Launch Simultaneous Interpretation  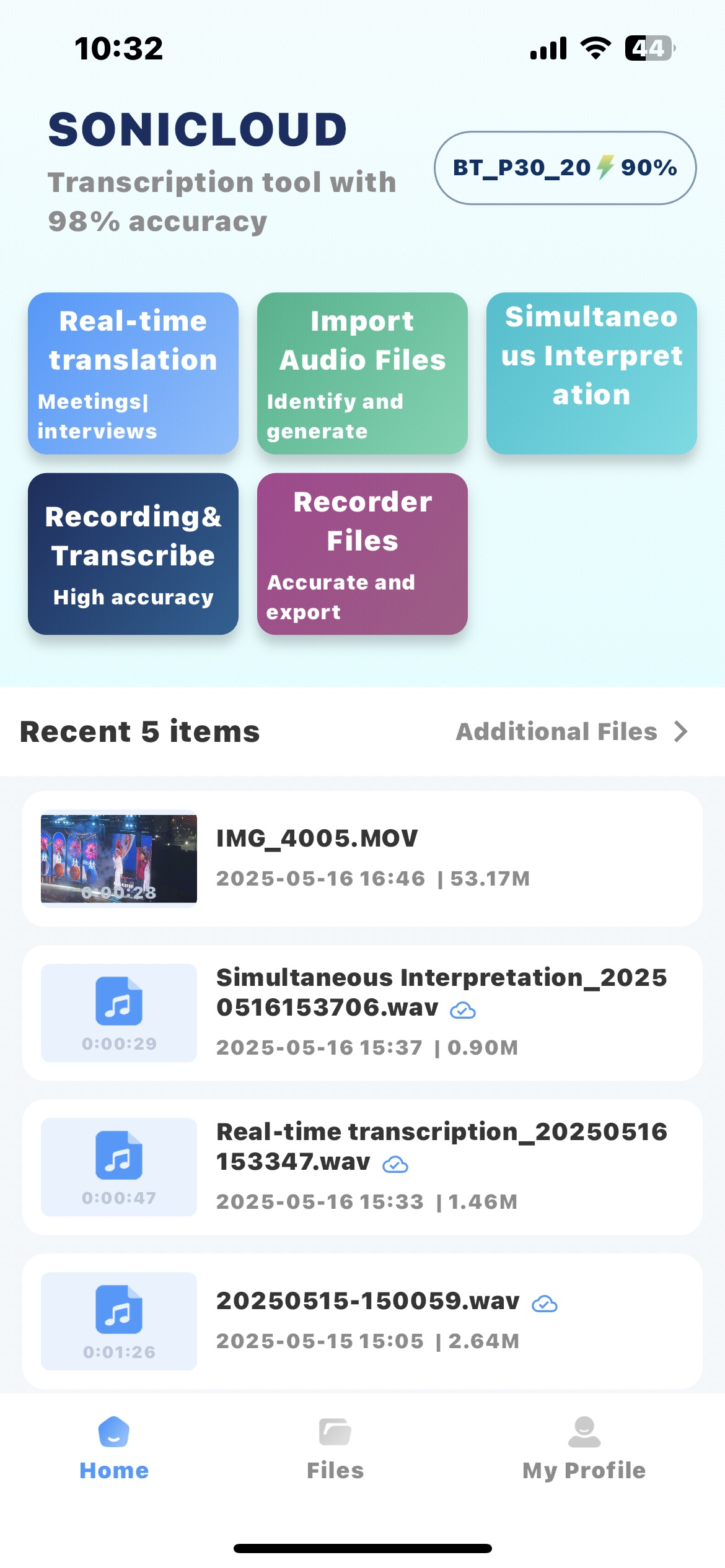pos(592,373)
